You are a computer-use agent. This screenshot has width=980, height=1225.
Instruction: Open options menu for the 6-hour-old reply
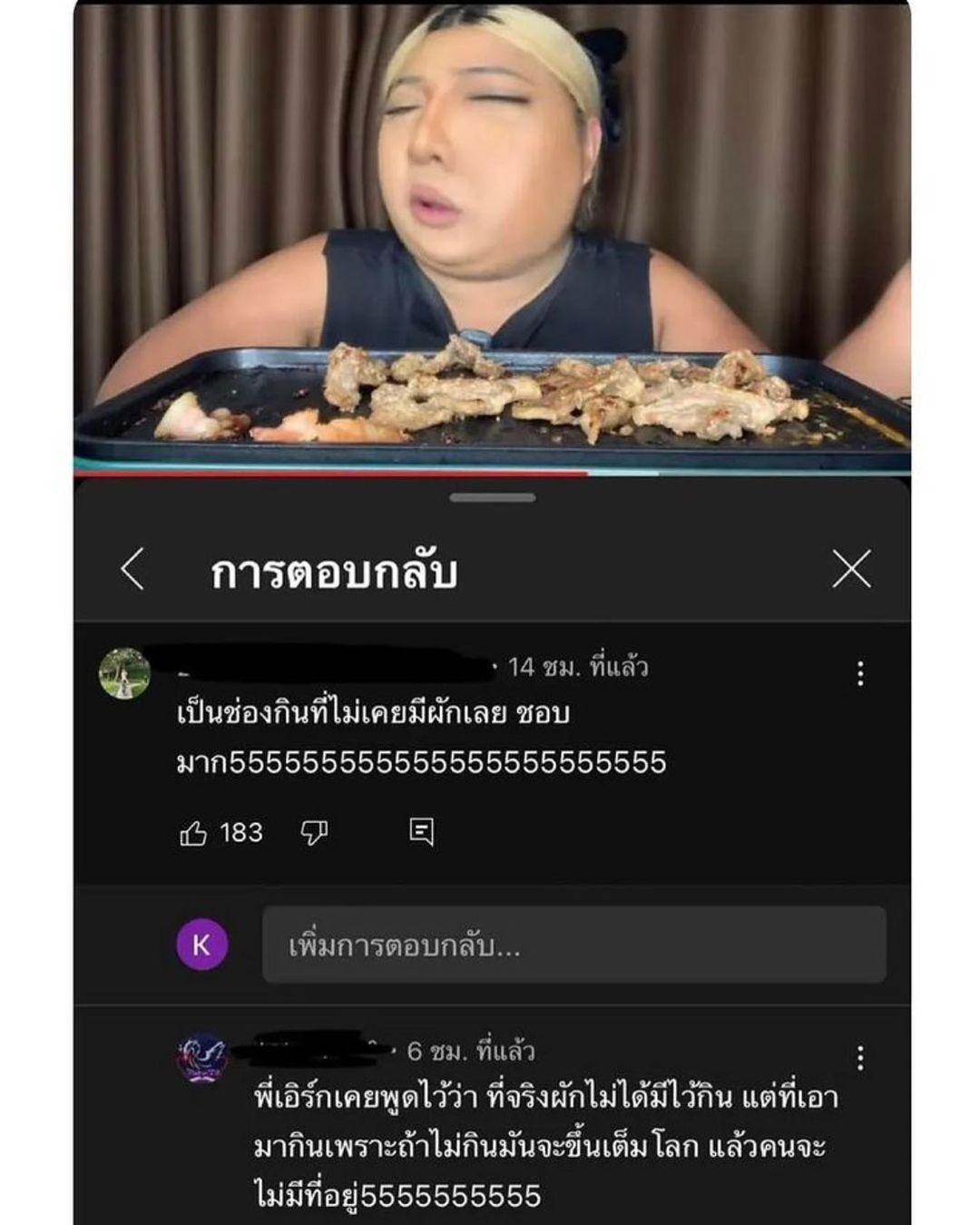tap(859, 1057)
